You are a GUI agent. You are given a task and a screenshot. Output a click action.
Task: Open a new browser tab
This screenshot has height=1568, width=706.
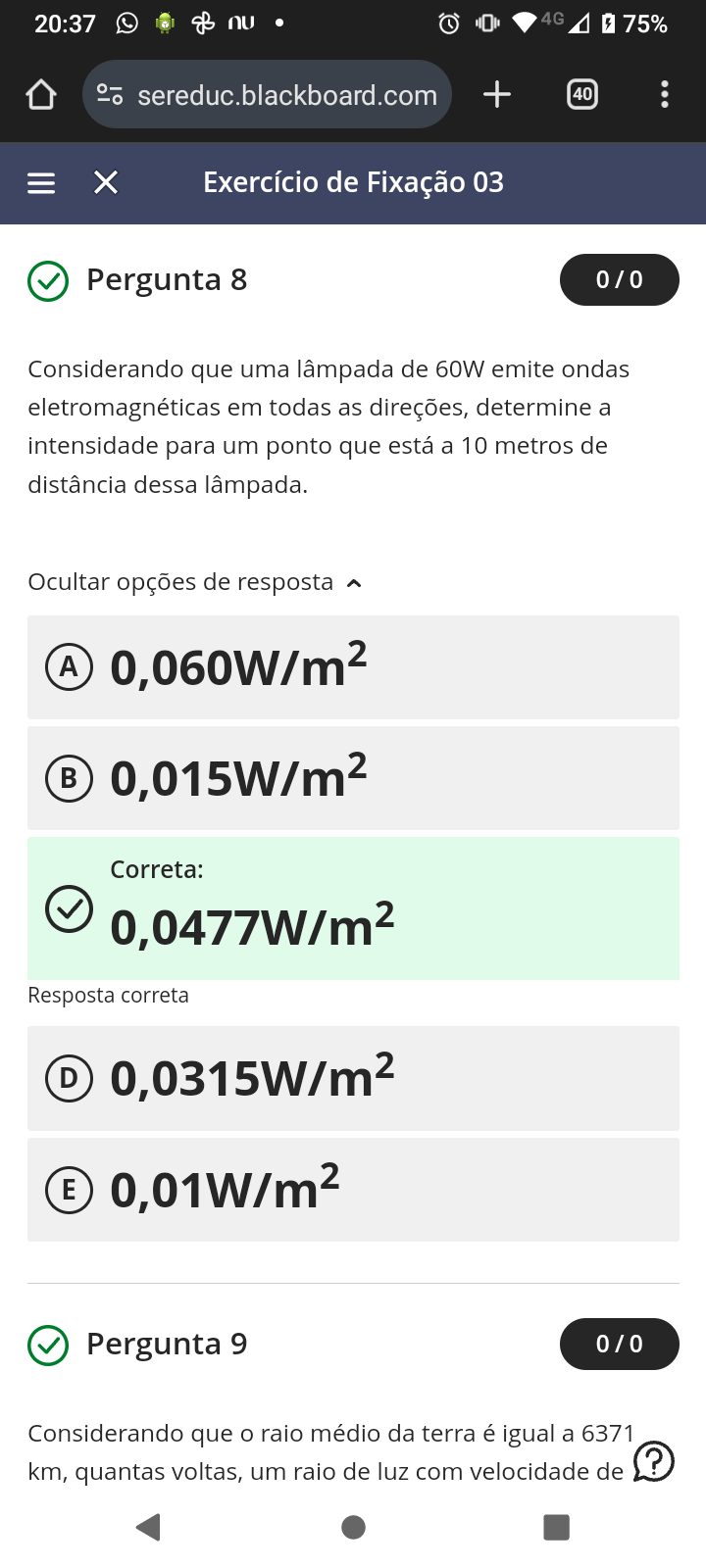(x=497, y=95)
